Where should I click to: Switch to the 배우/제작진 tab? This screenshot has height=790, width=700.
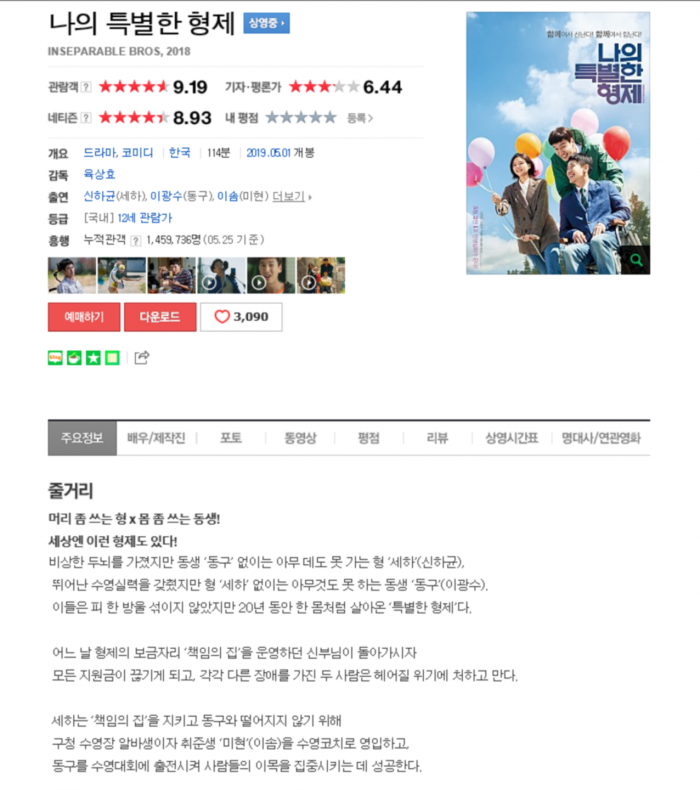pos(156,438)
